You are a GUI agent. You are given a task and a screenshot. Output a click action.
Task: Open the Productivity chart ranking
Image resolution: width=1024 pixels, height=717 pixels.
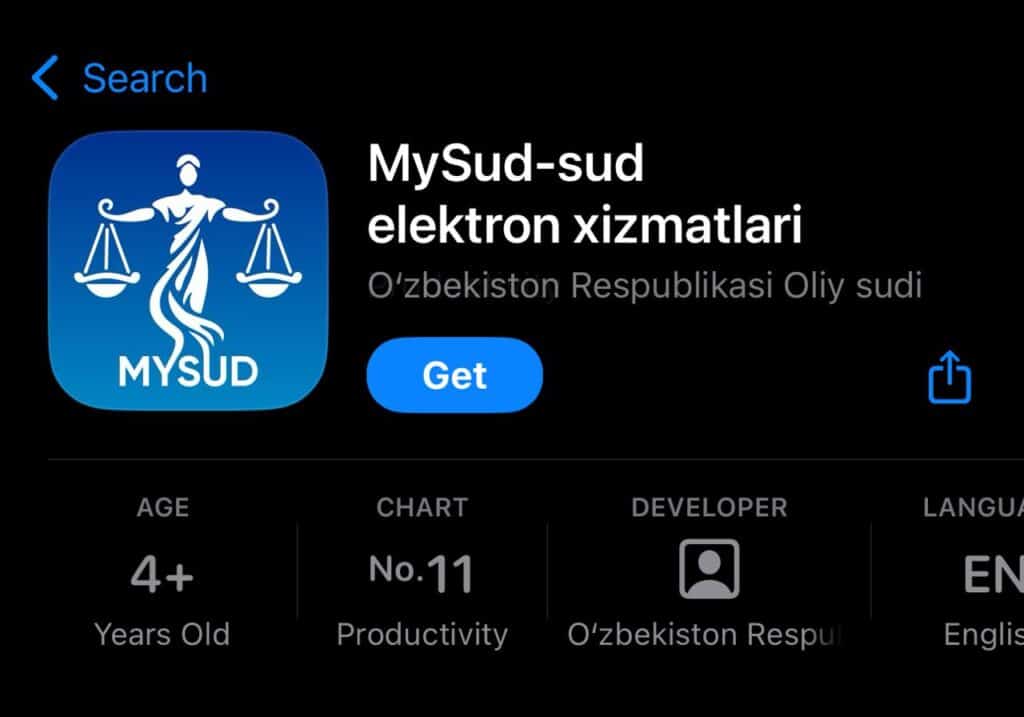click(421, 573)
